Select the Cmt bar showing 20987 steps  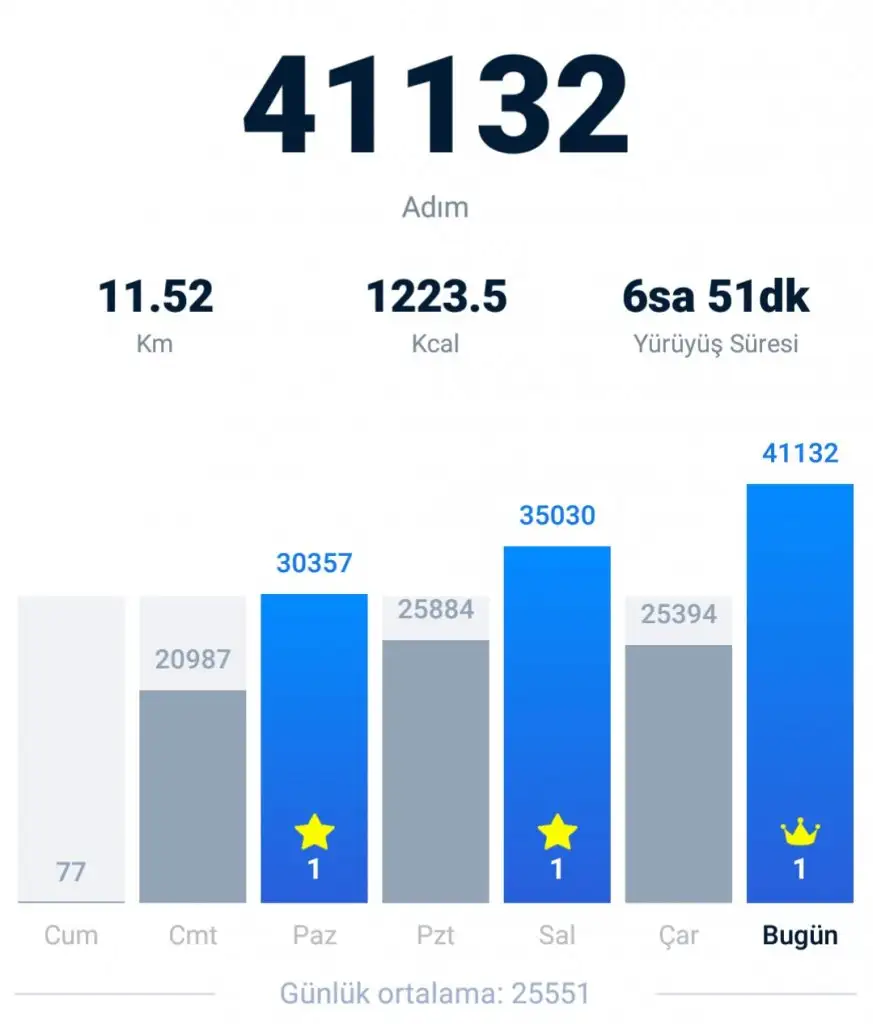(x=192, y=795)
